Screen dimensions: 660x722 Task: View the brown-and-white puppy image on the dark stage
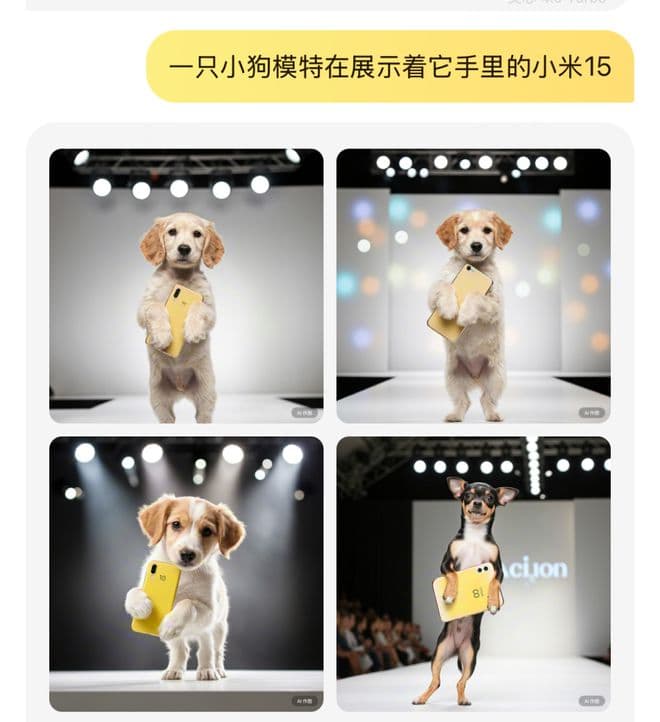186,573
